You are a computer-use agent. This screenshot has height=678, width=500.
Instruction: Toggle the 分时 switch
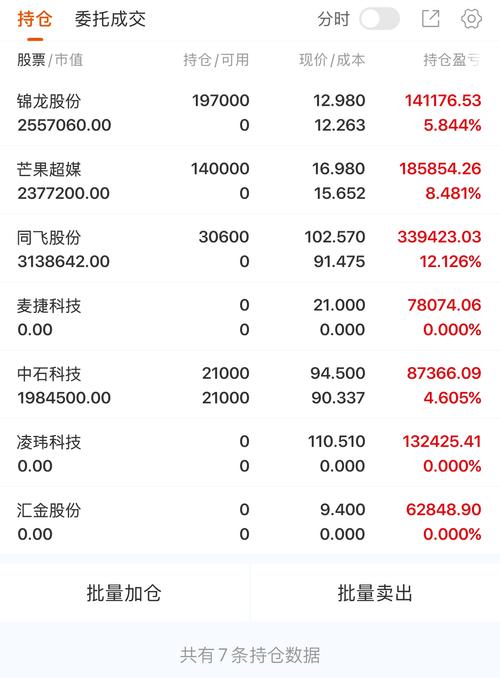tap(379, 19)
